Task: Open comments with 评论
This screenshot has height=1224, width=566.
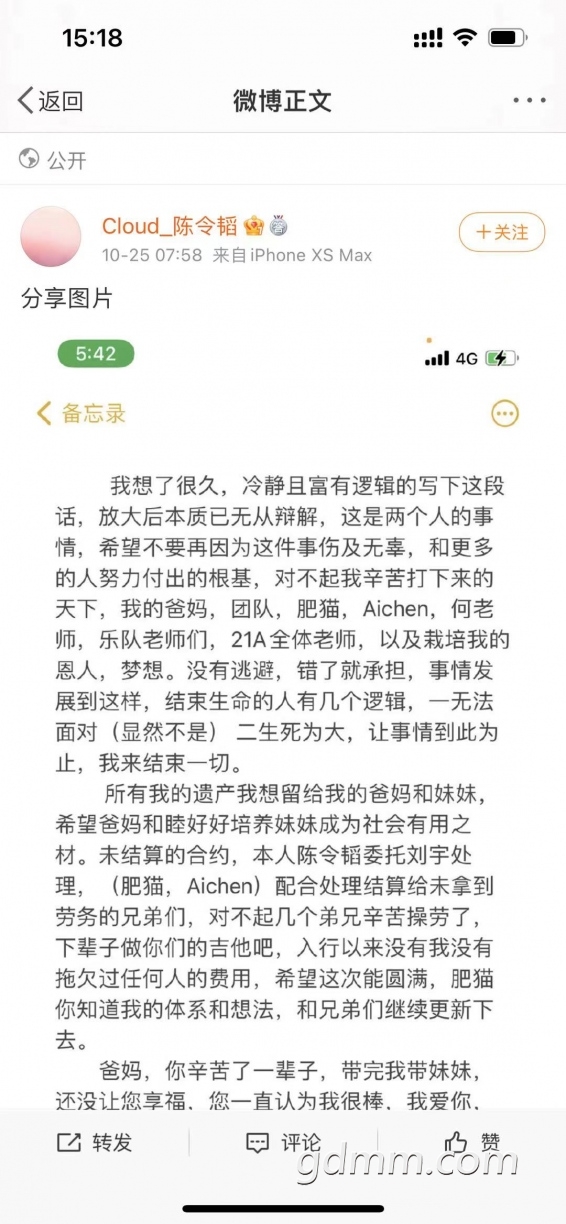Action: 283,1142
